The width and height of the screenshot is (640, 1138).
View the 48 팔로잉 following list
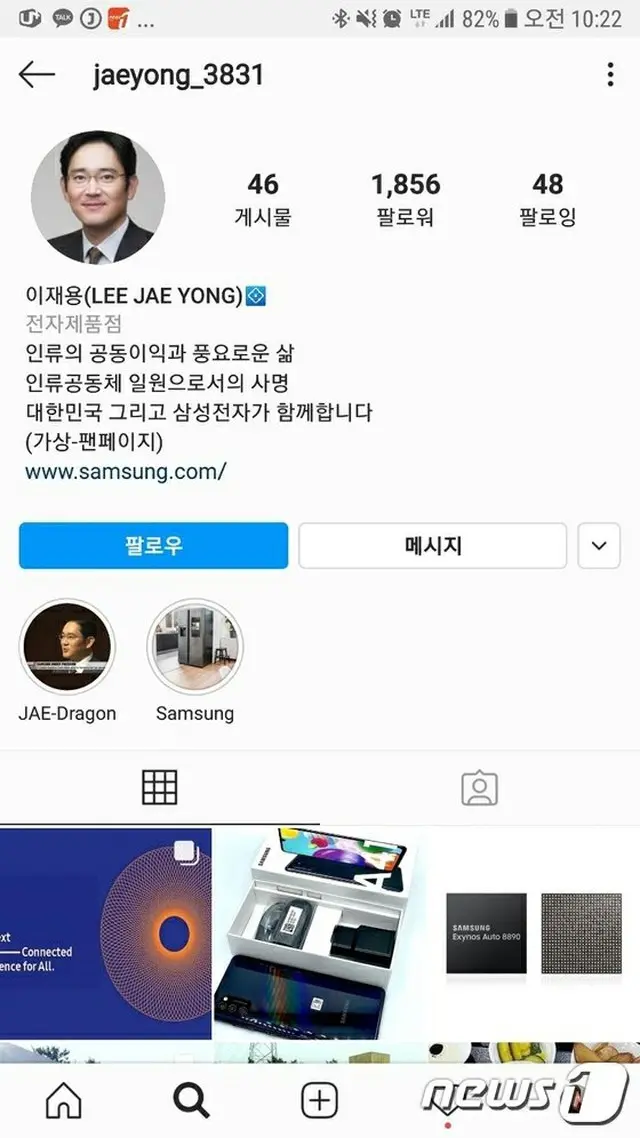pos(547,198)
